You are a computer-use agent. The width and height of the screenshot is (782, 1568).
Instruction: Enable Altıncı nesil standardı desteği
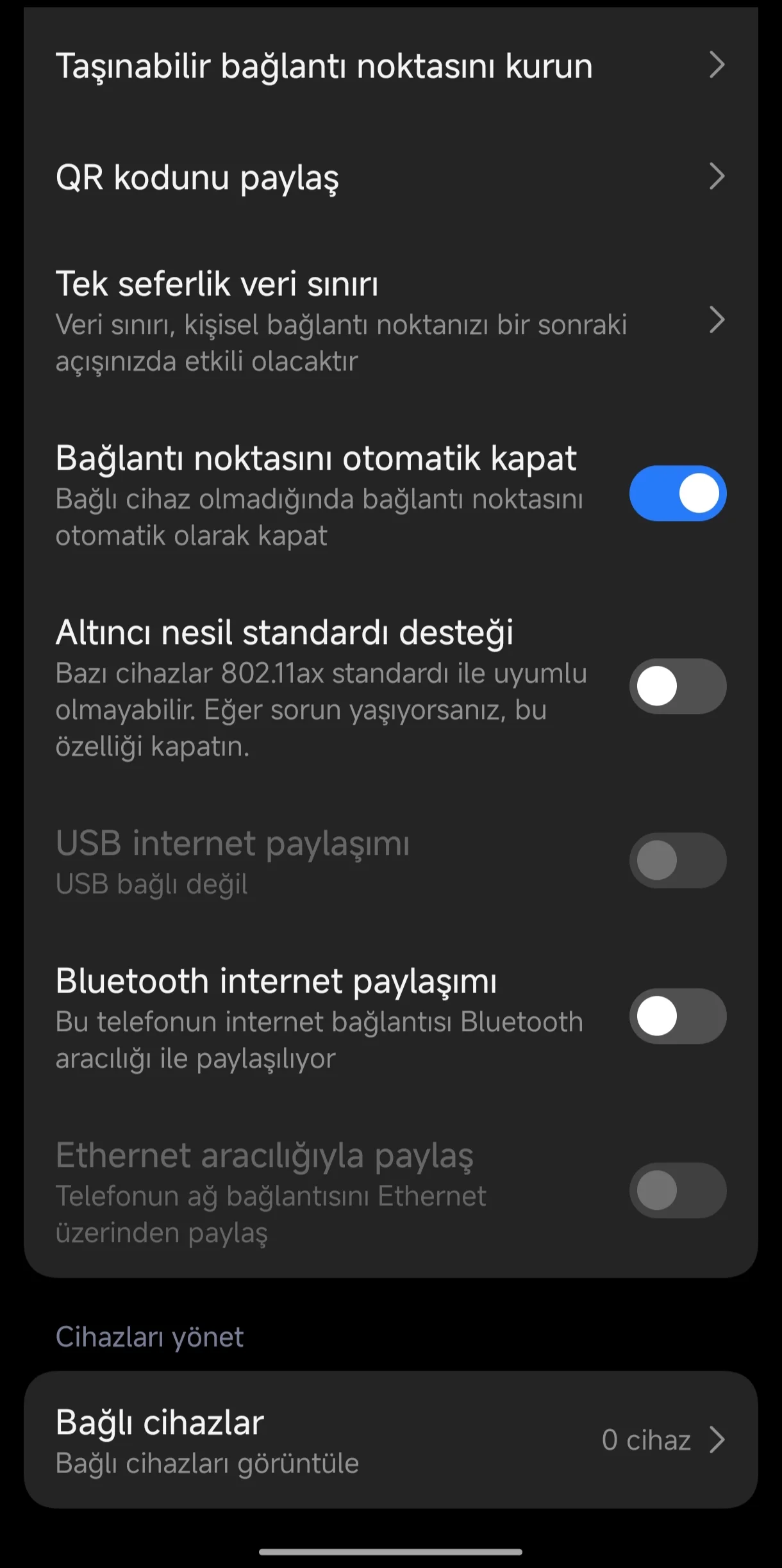point(677,686)
